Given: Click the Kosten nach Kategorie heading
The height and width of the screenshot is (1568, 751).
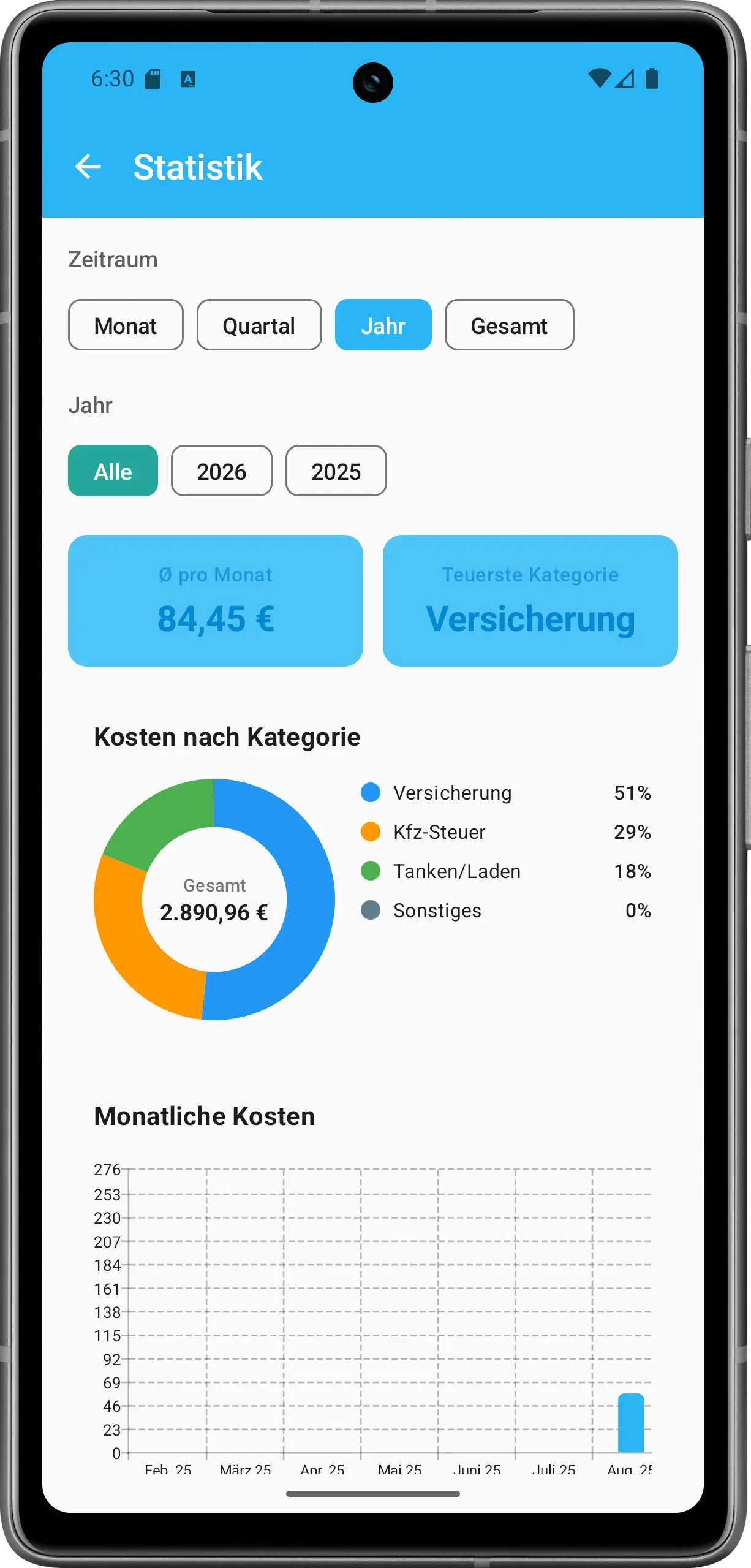Looking at the screenshot, I should [227, 737].
